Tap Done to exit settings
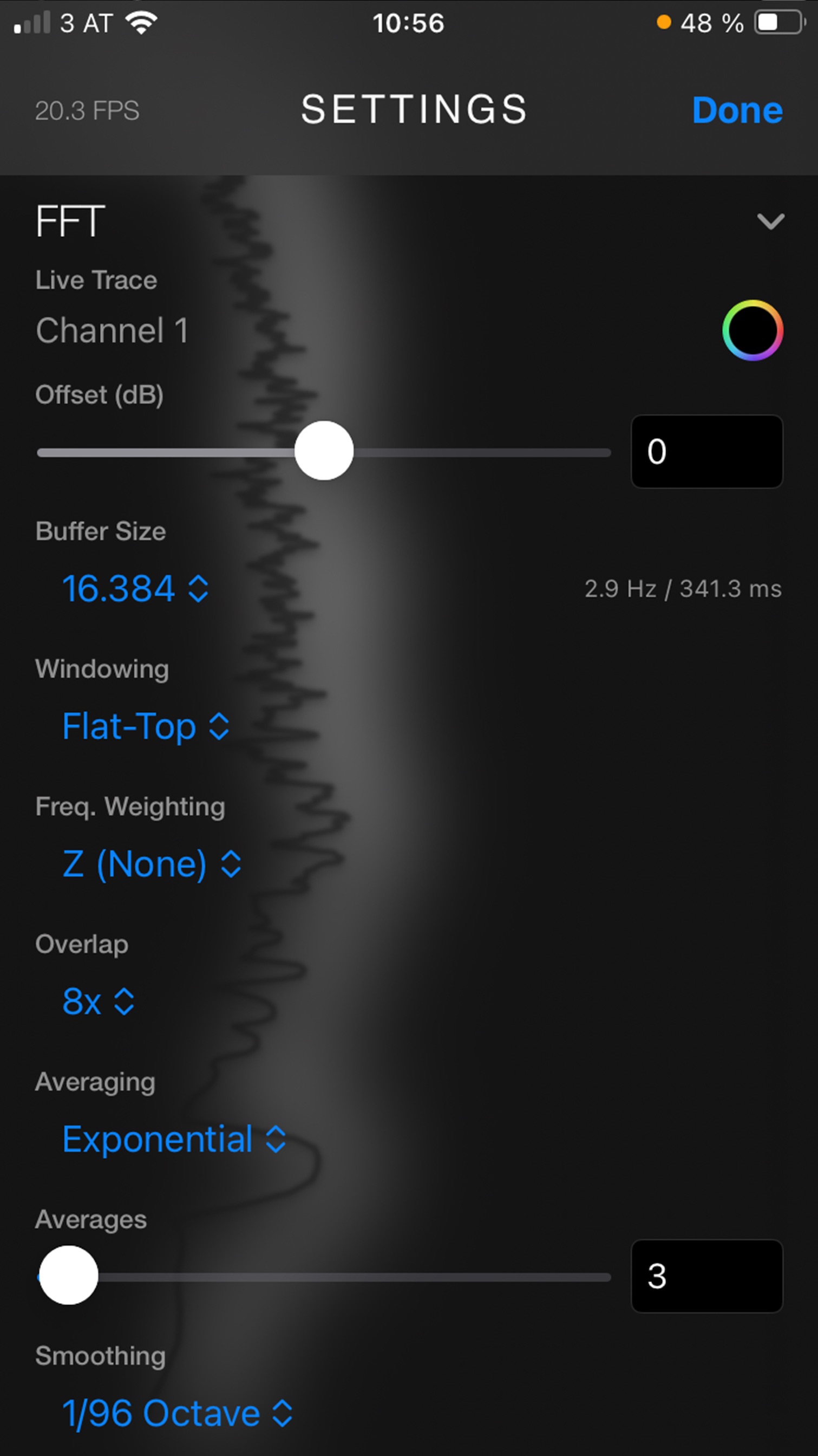 [736, 109]
